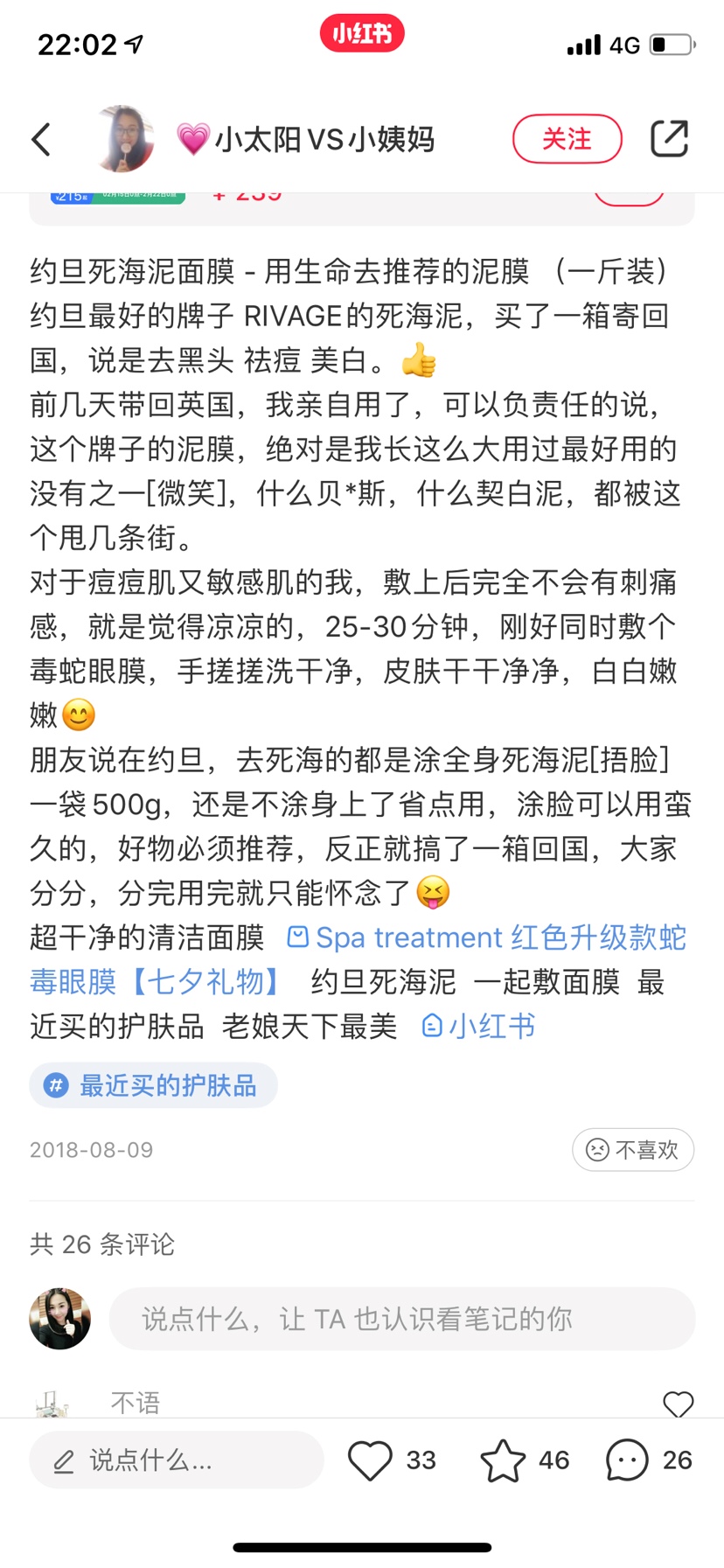
Task: Save note to favorites with the star
Action: [x=503, y=1460]
